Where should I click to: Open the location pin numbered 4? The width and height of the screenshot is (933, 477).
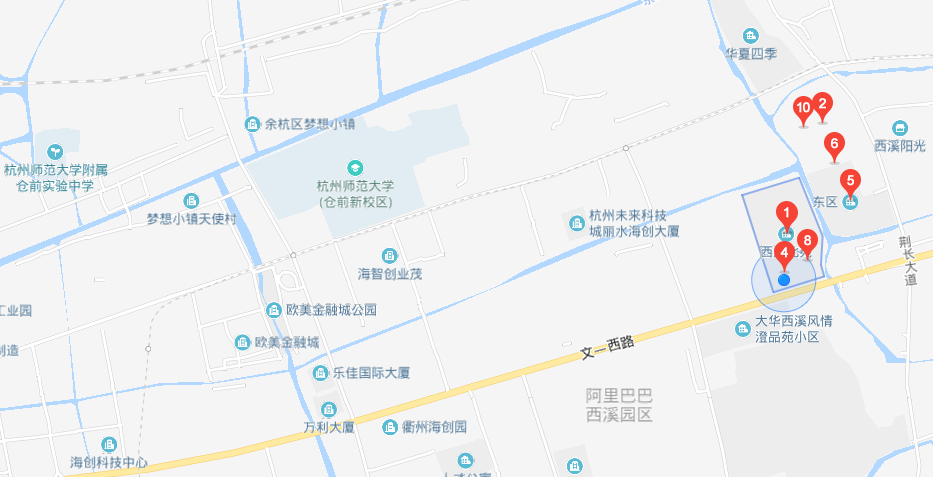(x=784, y=254)
